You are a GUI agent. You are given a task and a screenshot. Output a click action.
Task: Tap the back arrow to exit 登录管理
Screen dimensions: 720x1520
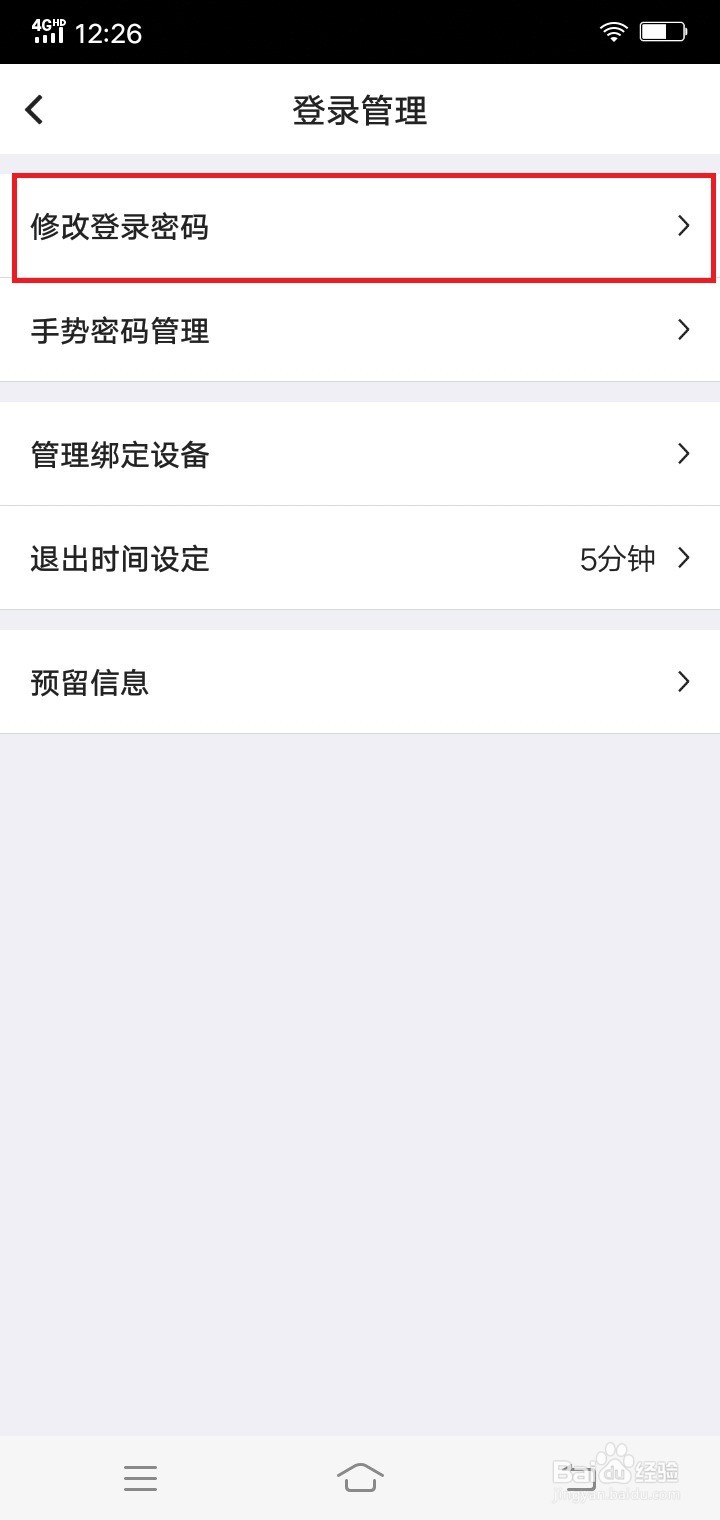34,109
